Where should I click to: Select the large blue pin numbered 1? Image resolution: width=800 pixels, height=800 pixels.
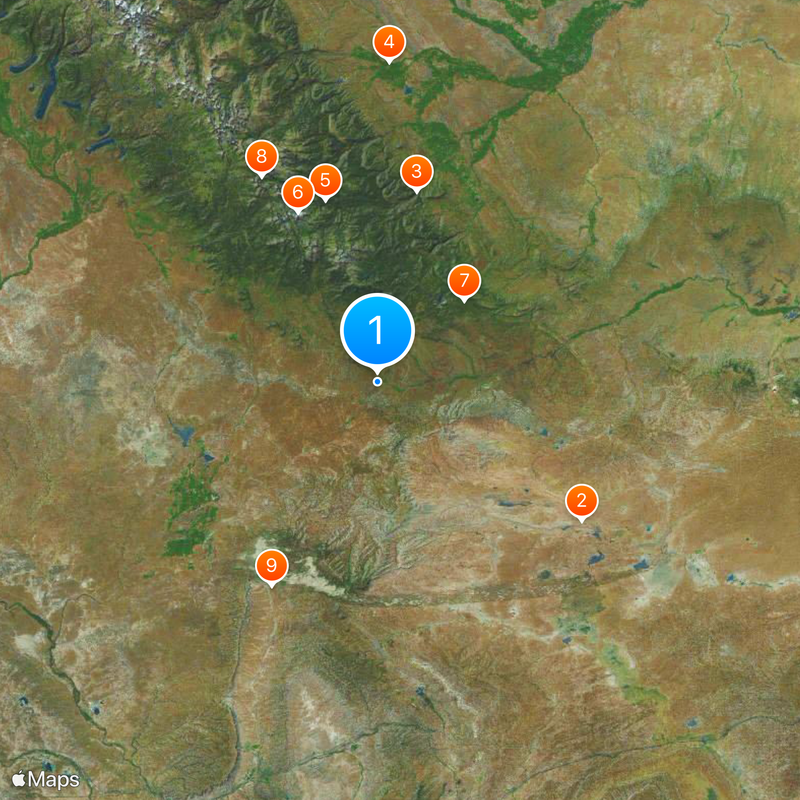point(377,330)
